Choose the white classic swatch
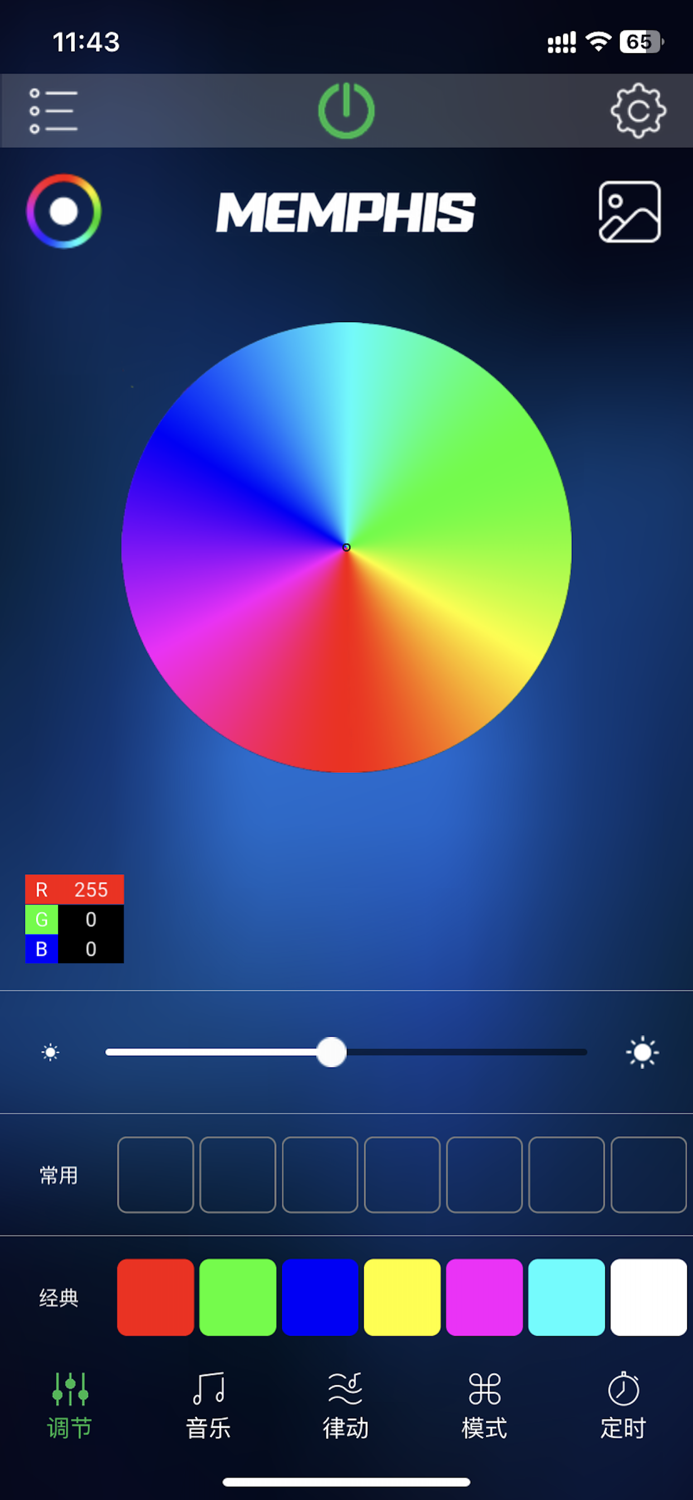 pyautogui.click(x=649, y=1297)
